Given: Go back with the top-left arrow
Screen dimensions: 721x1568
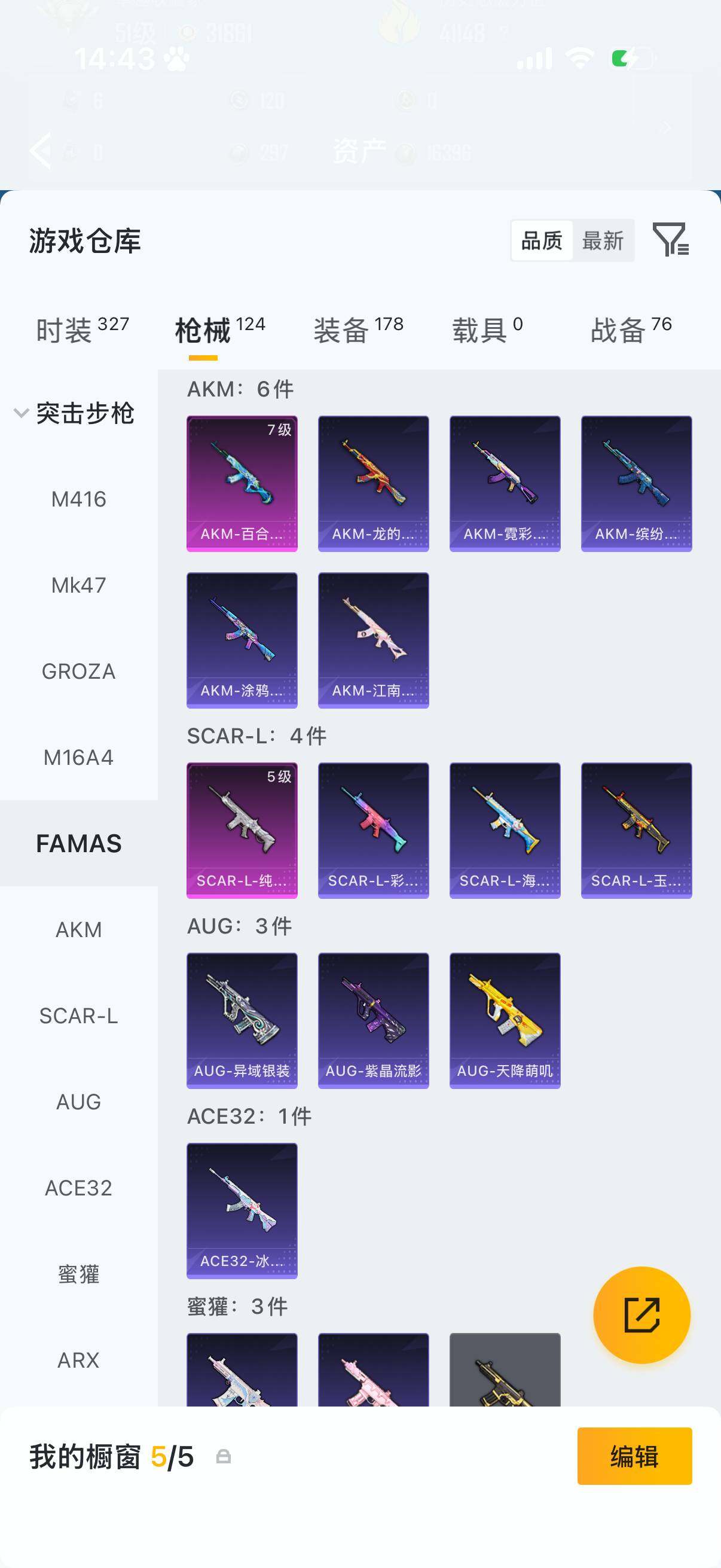Looking at the screenshot, I should (x=40, y=150).
